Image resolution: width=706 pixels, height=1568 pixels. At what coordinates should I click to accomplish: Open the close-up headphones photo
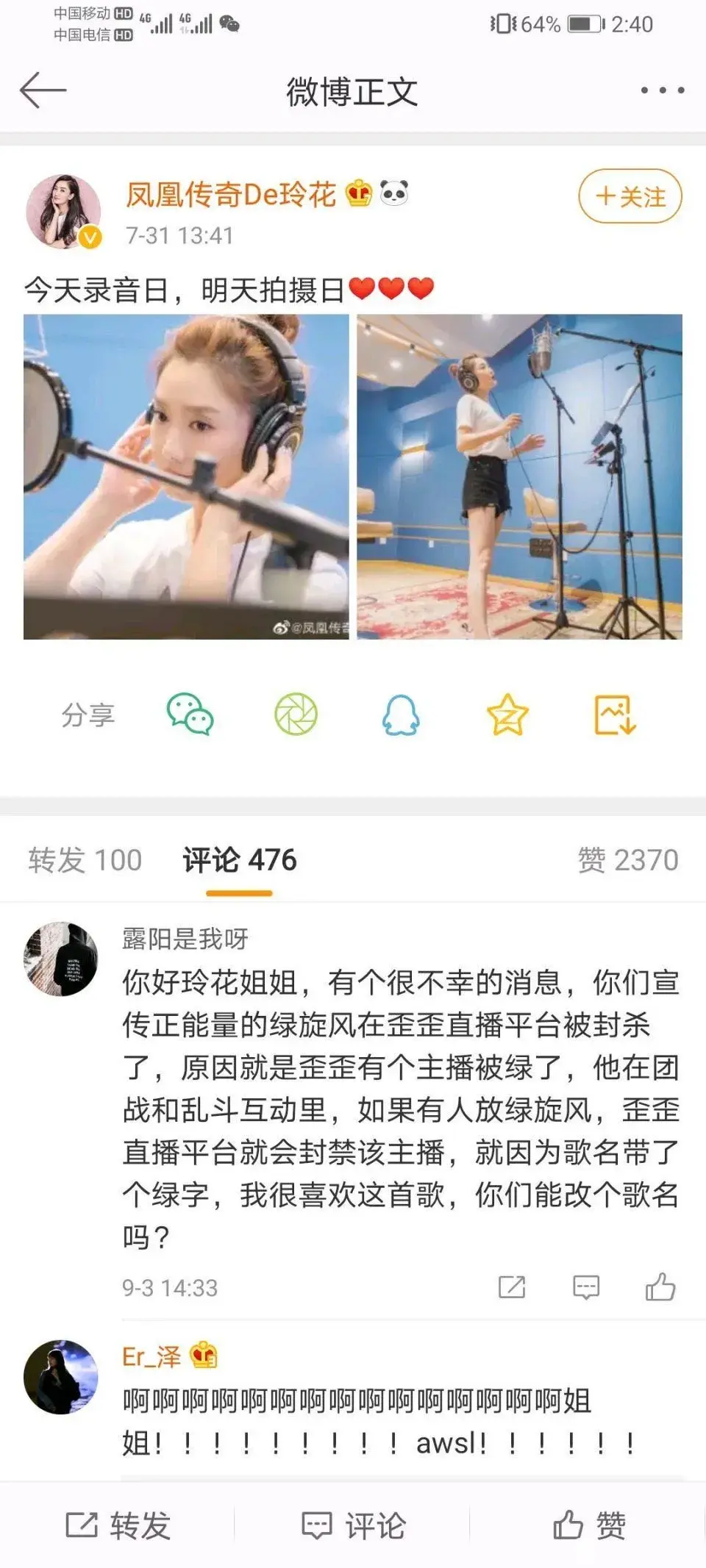(x=186, y=476)
